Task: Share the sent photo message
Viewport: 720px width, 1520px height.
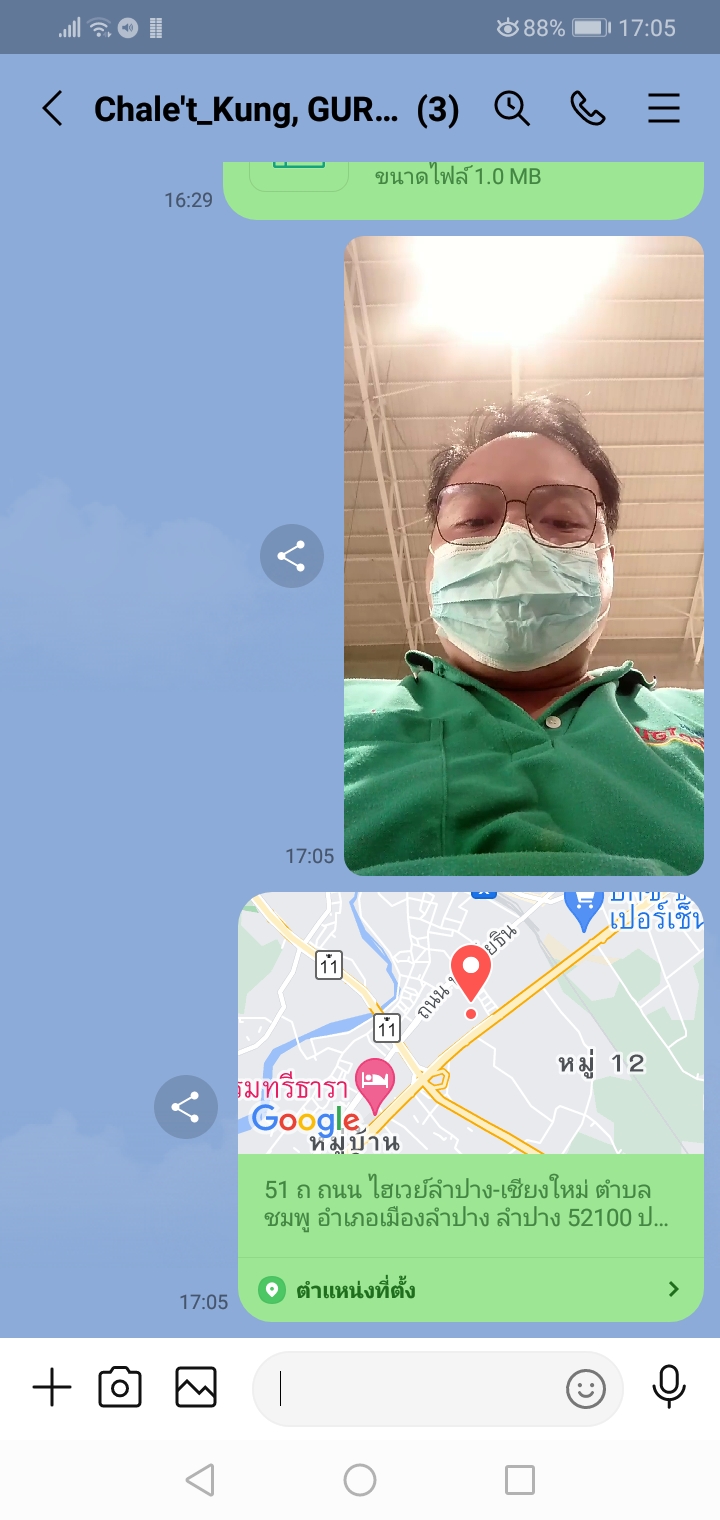Action: tap(291, 556)
